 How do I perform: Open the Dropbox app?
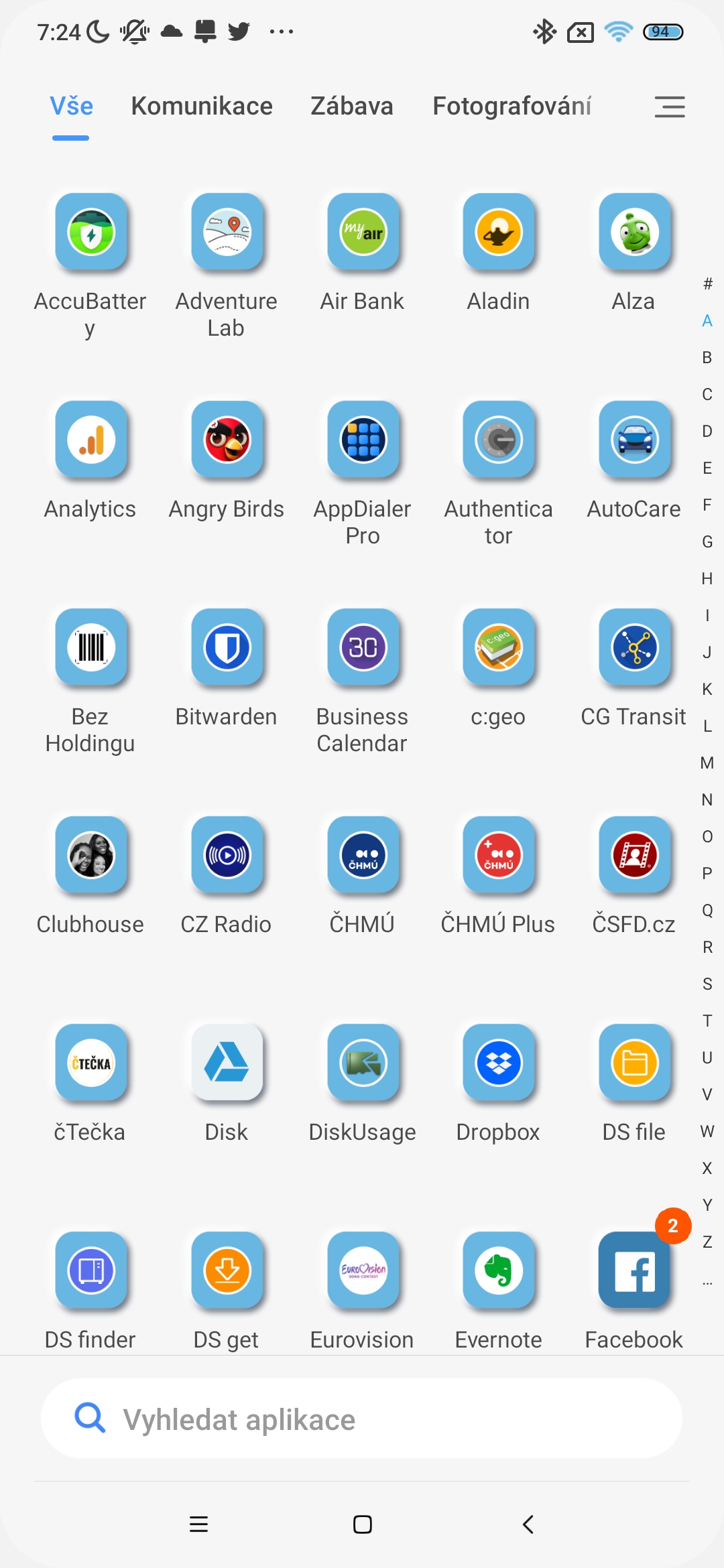[x=498, y=1063]
